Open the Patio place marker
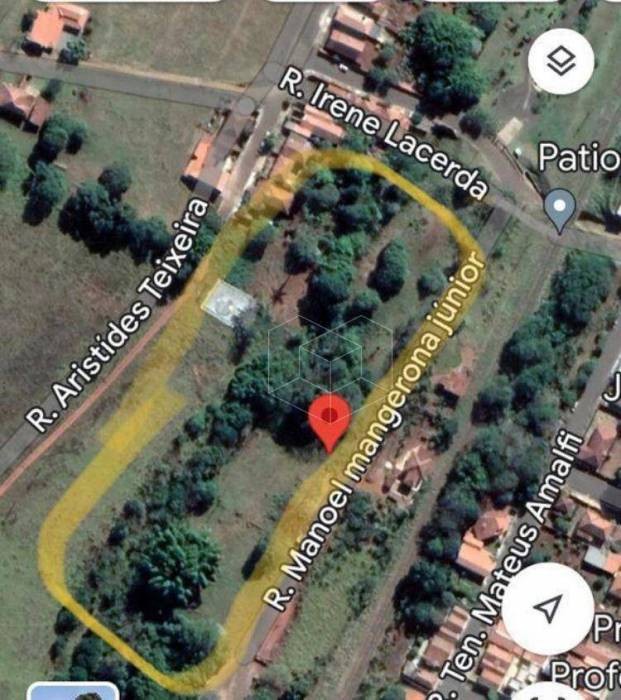 point(561,209)
